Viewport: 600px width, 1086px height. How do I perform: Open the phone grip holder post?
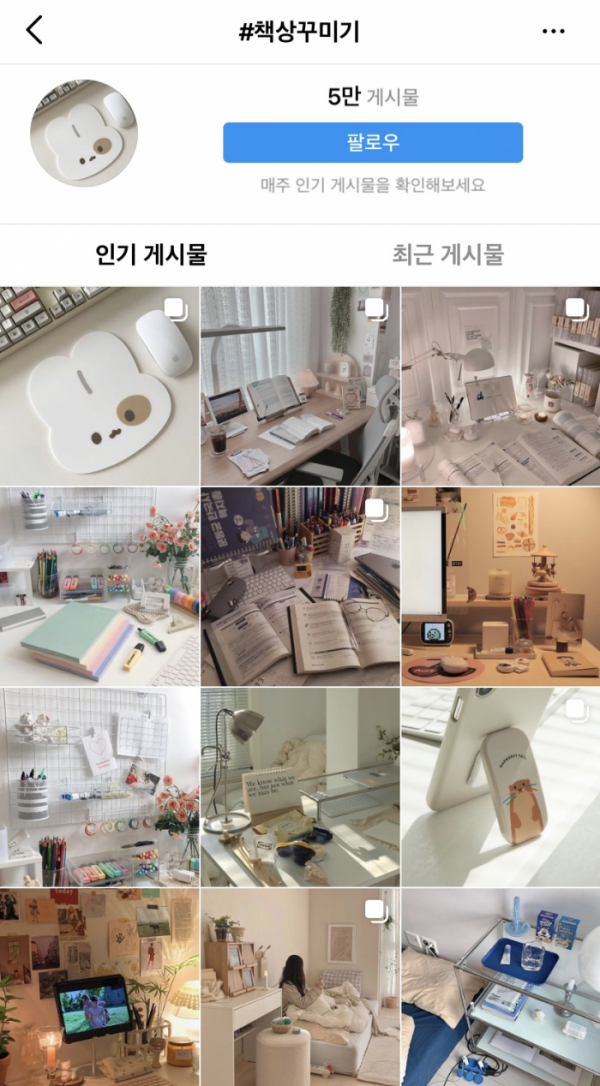coord(500,786)
